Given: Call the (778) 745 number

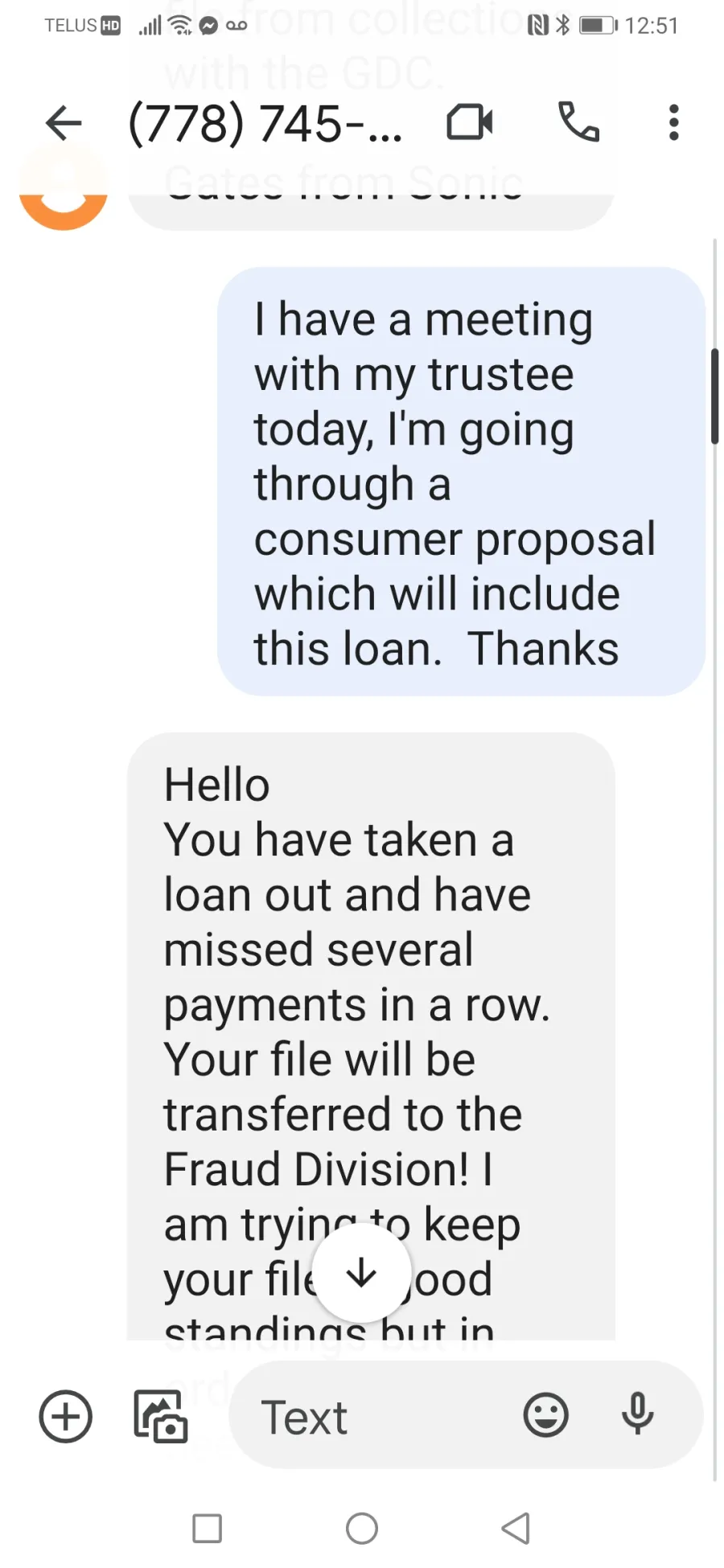Looking at the screenshot, I should (x=579, y=123).
